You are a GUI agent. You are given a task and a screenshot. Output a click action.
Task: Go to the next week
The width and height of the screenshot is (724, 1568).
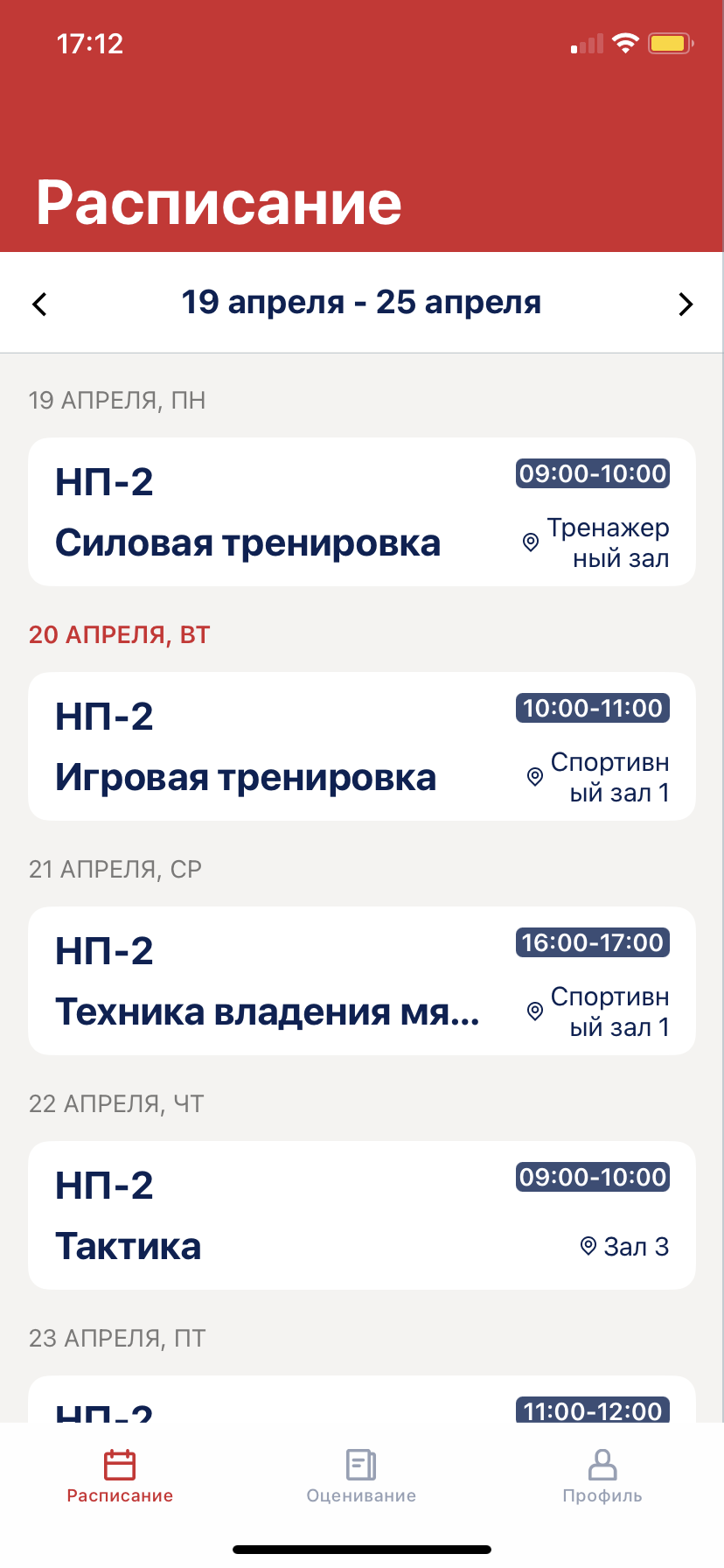point(686,304)
